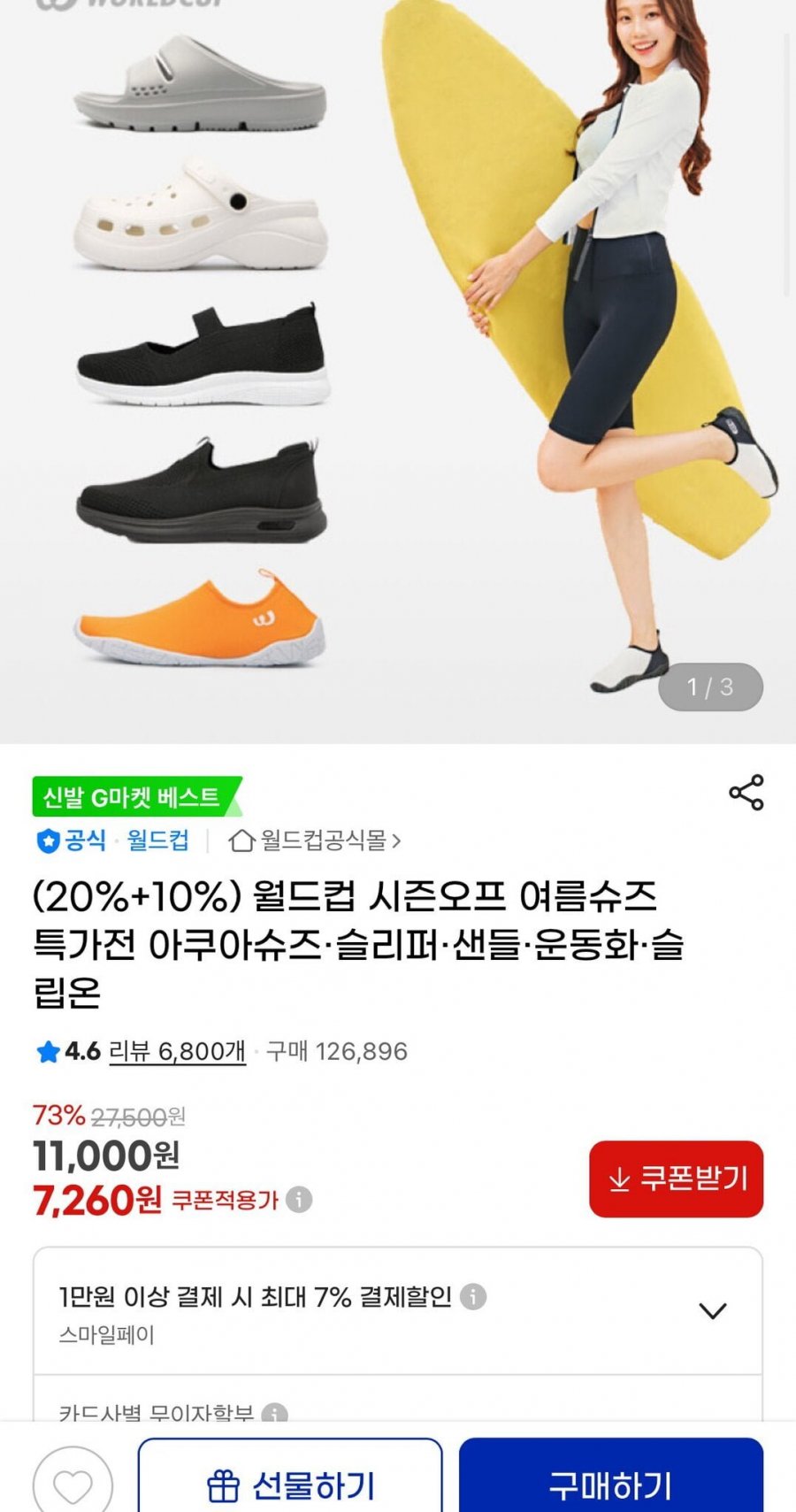
Task: Open the product image gallery
Action: 398,372
